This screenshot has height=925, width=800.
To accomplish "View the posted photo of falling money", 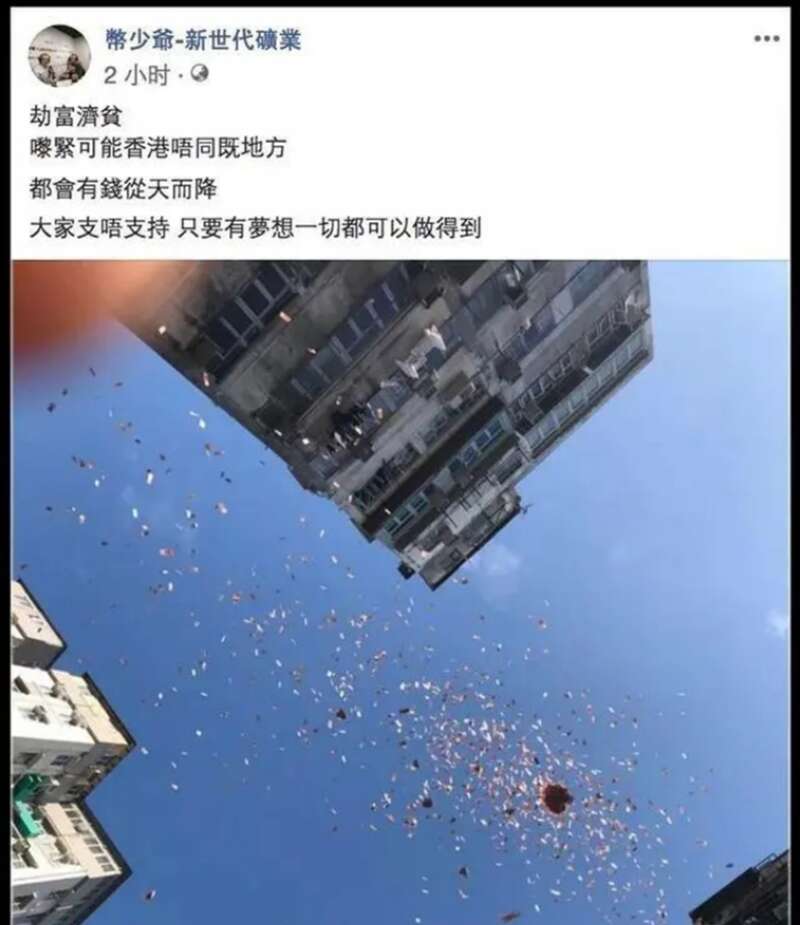I will tap(400, 590).
